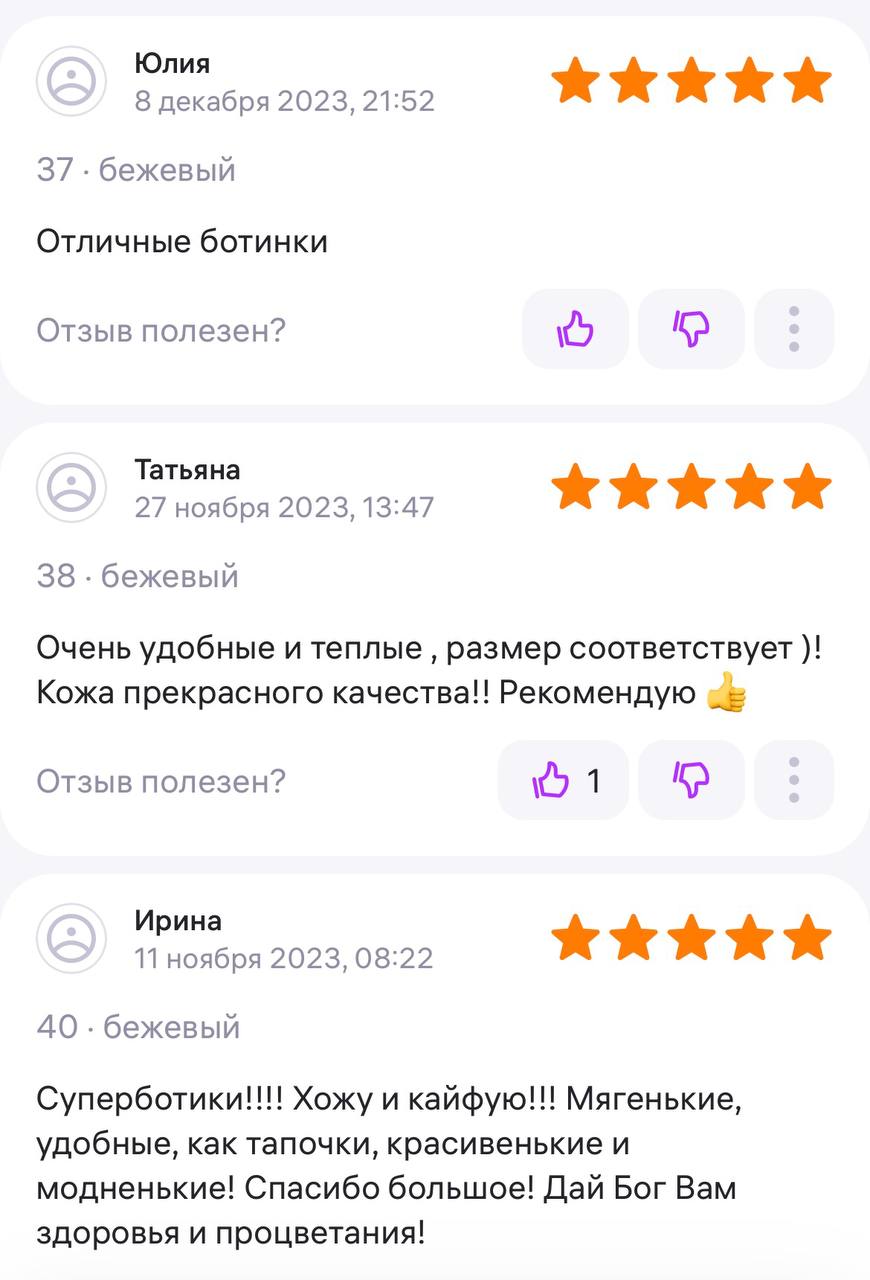Tap thumbs down on Татьяна's review

coord(691,780)
